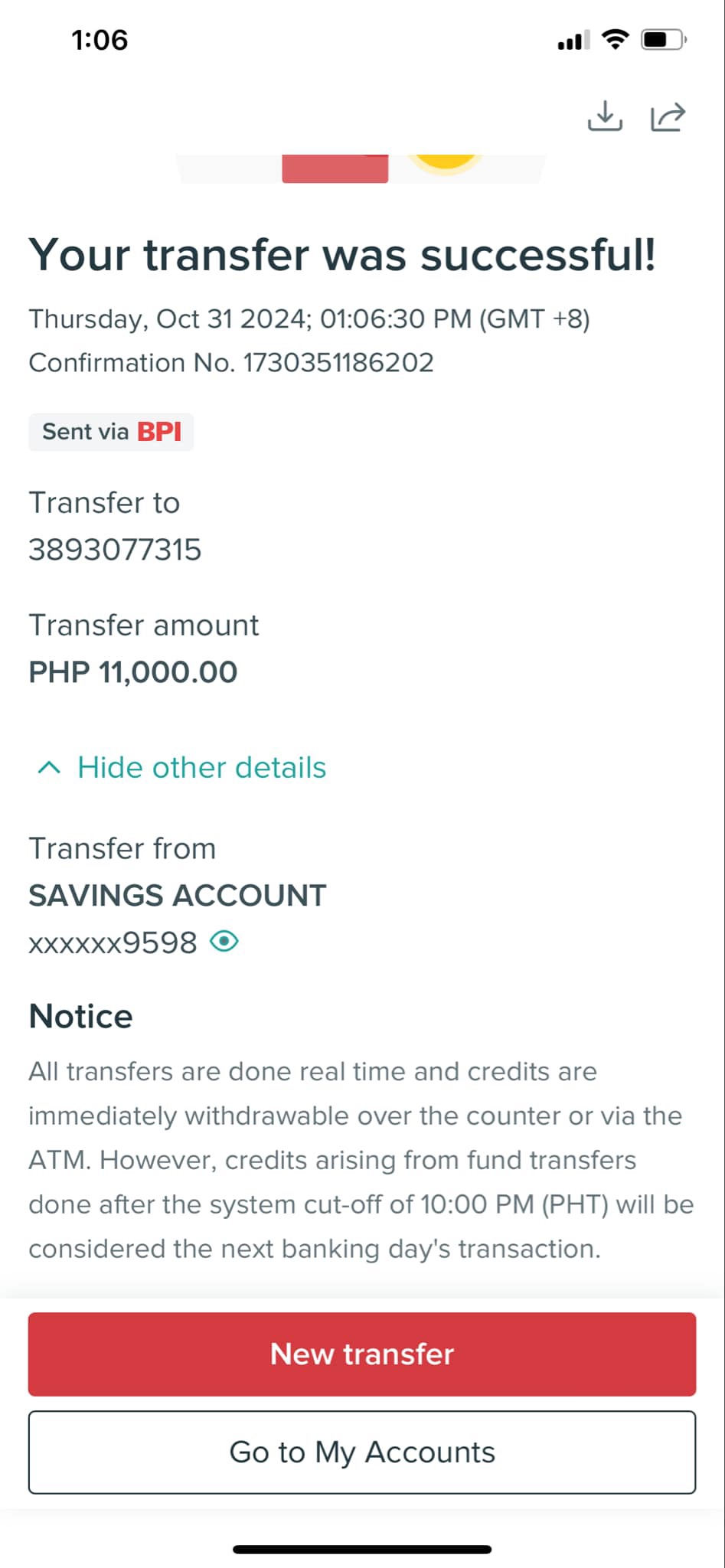
Task: Reveal the full savings account number
Action: (x=224, y=941)
